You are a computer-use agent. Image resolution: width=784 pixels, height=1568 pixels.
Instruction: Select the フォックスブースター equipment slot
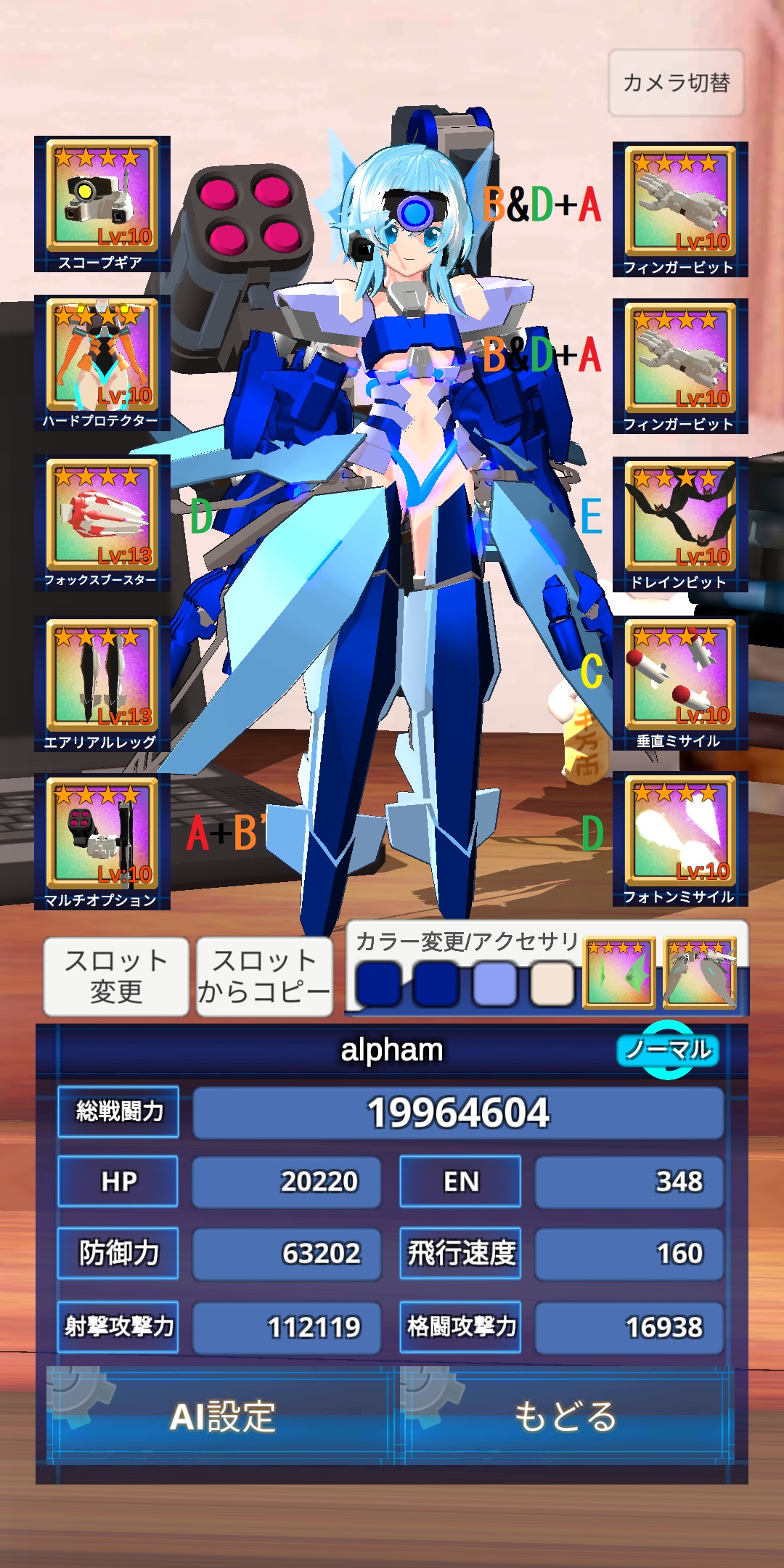102,522
